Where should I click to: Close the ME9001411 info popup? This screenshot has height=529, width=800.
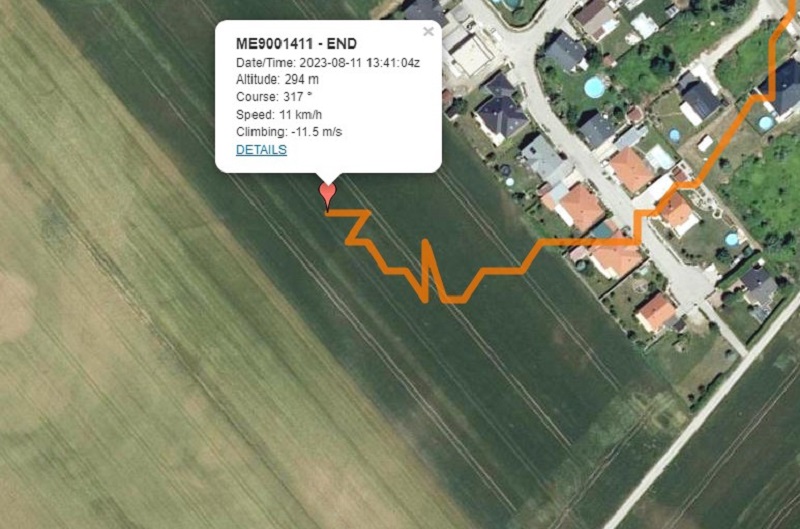click(x=428, y=32)
